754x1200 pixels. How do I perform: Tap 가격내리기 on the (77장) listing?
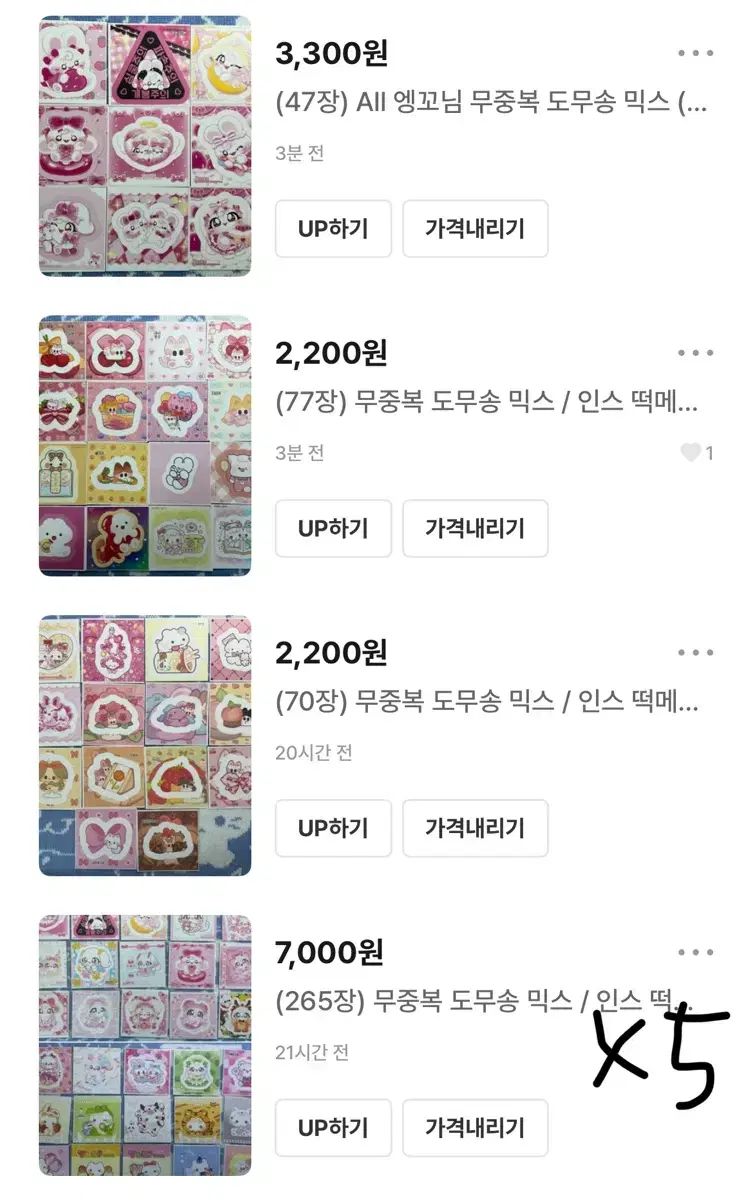pos(475,528)
